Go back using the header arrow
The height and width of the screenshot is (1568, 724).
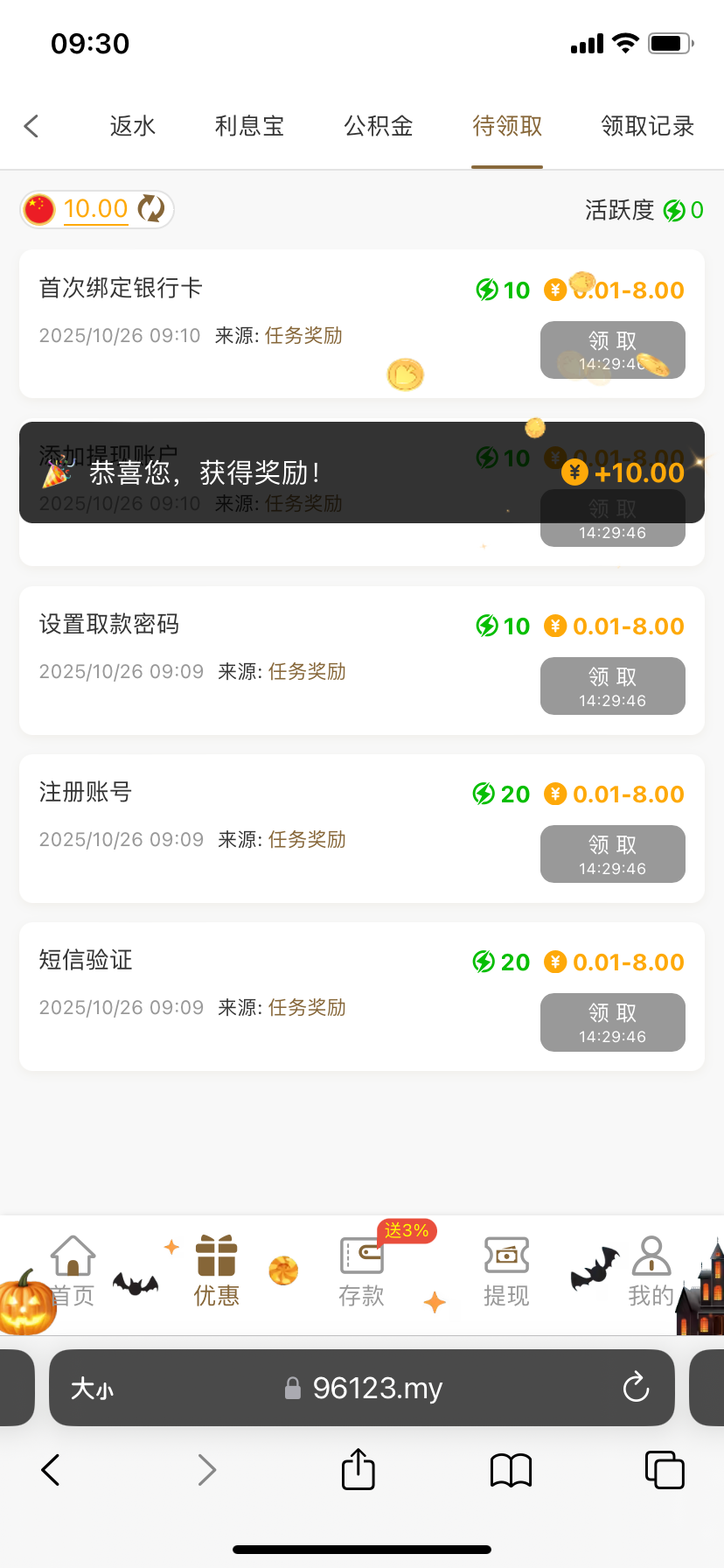(x=31, y=126)
